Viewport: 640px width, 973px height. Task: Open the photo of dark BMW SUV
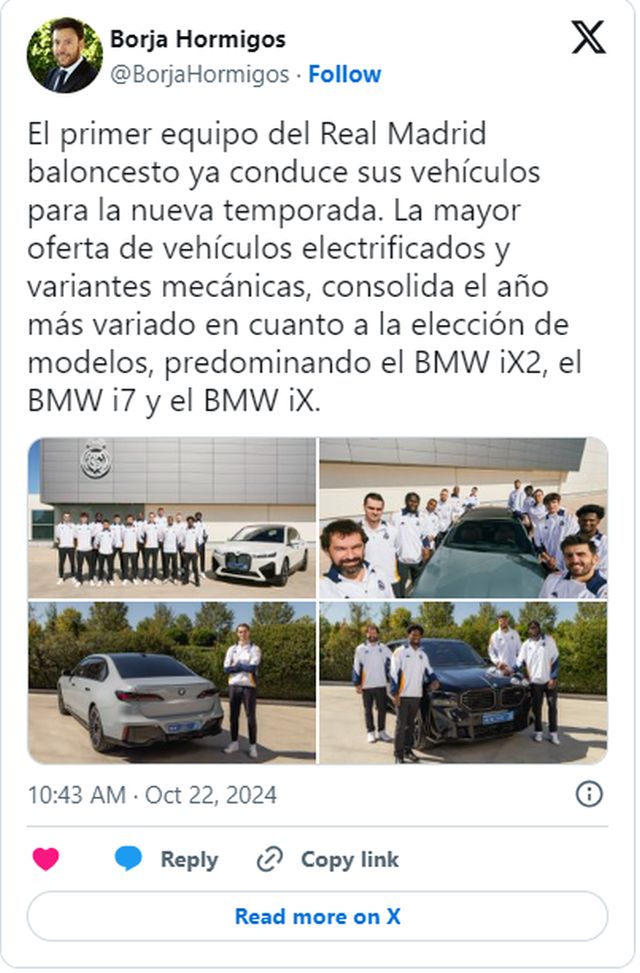click(x=463, y=682)
